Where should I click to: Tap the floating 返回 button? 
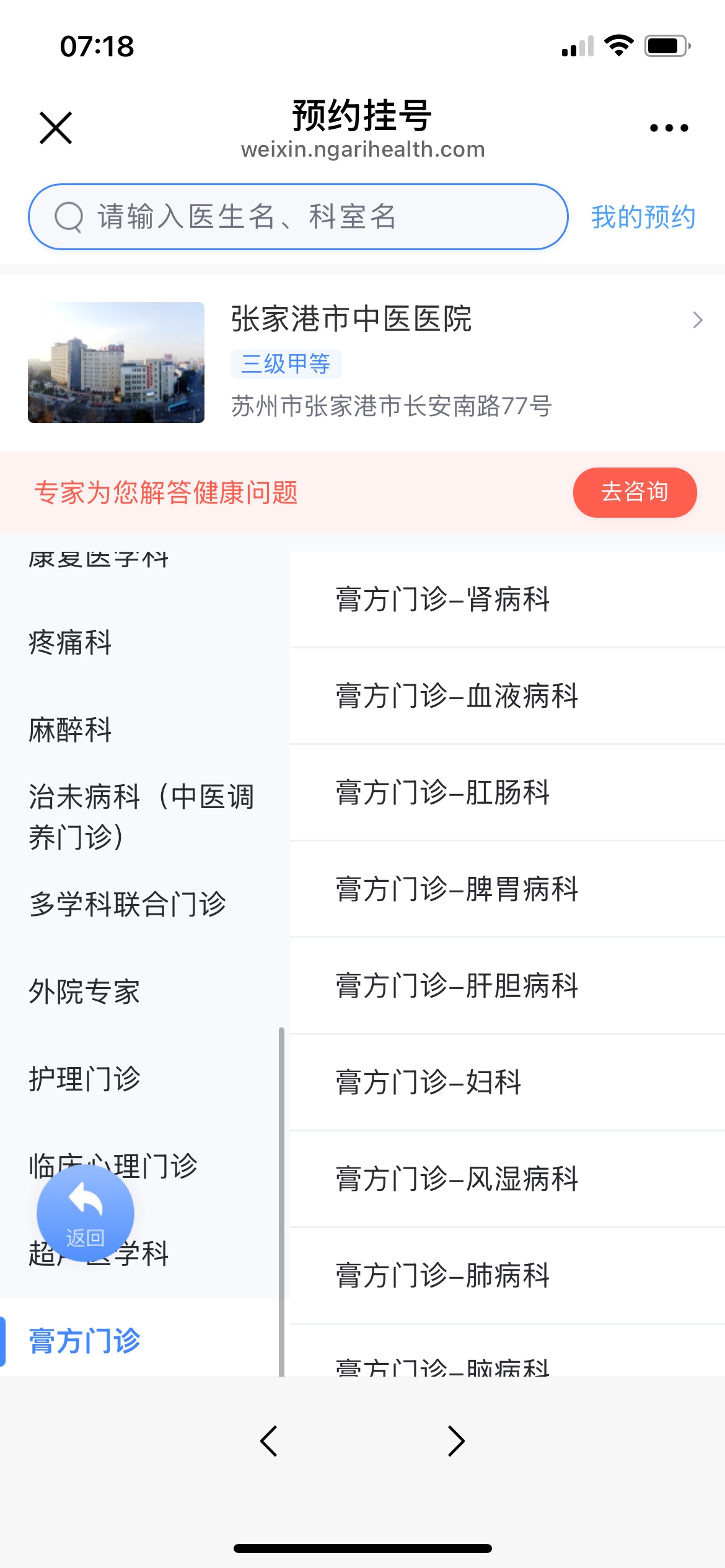point(86,1213)
